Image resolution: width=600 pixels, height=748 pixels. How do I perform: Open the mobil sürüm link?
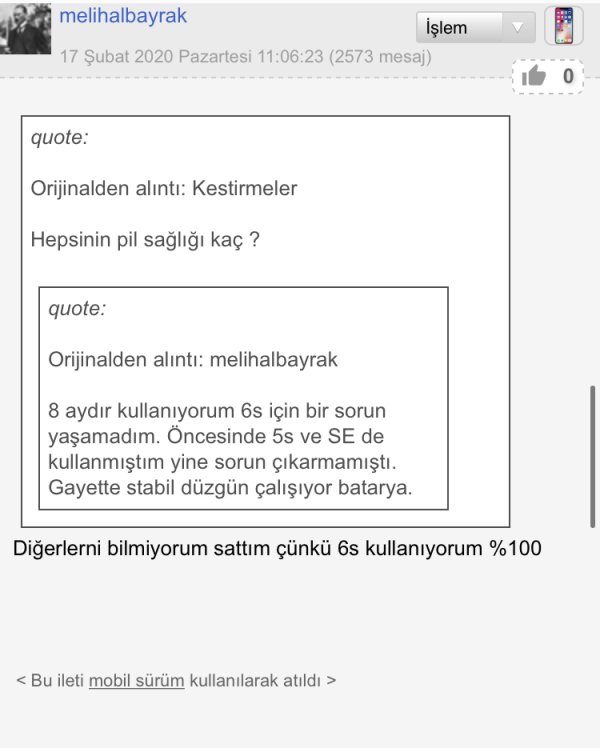(x=136, y=681)
